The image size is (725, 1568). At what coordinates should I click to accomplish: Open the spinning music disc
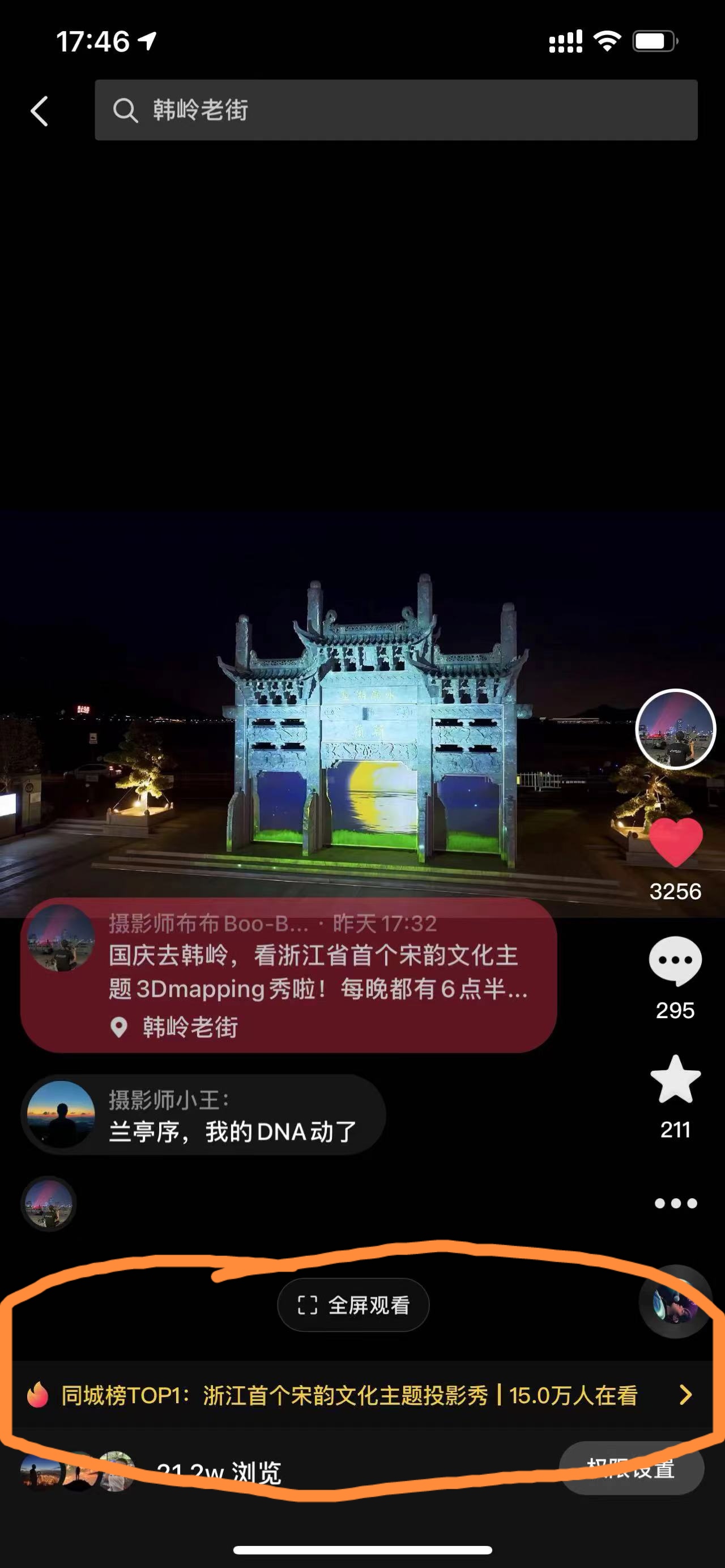pos(675,1301)
